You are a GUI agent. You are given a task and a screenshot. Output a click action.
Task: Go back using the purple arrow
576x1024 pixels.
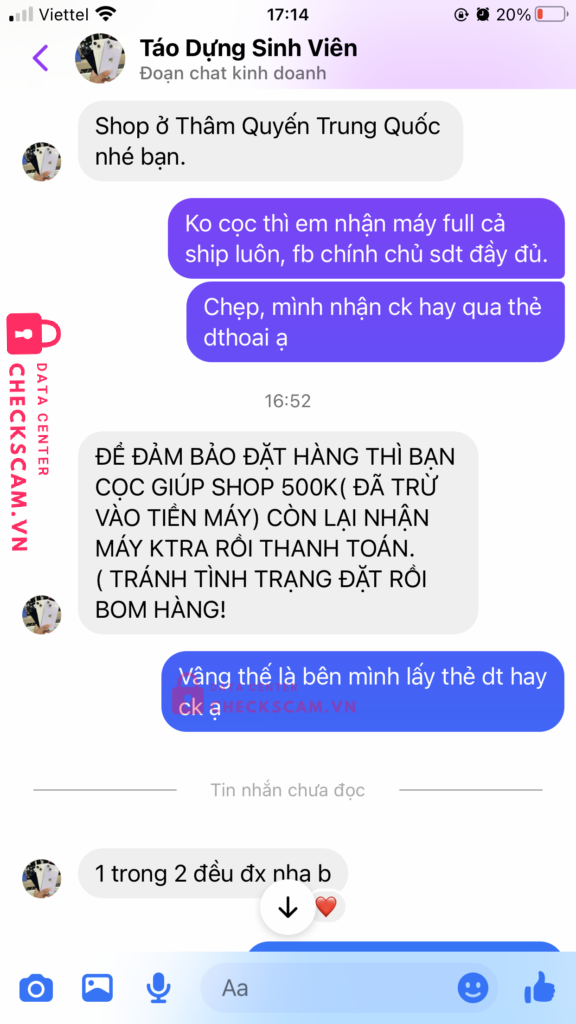(40, 58)
